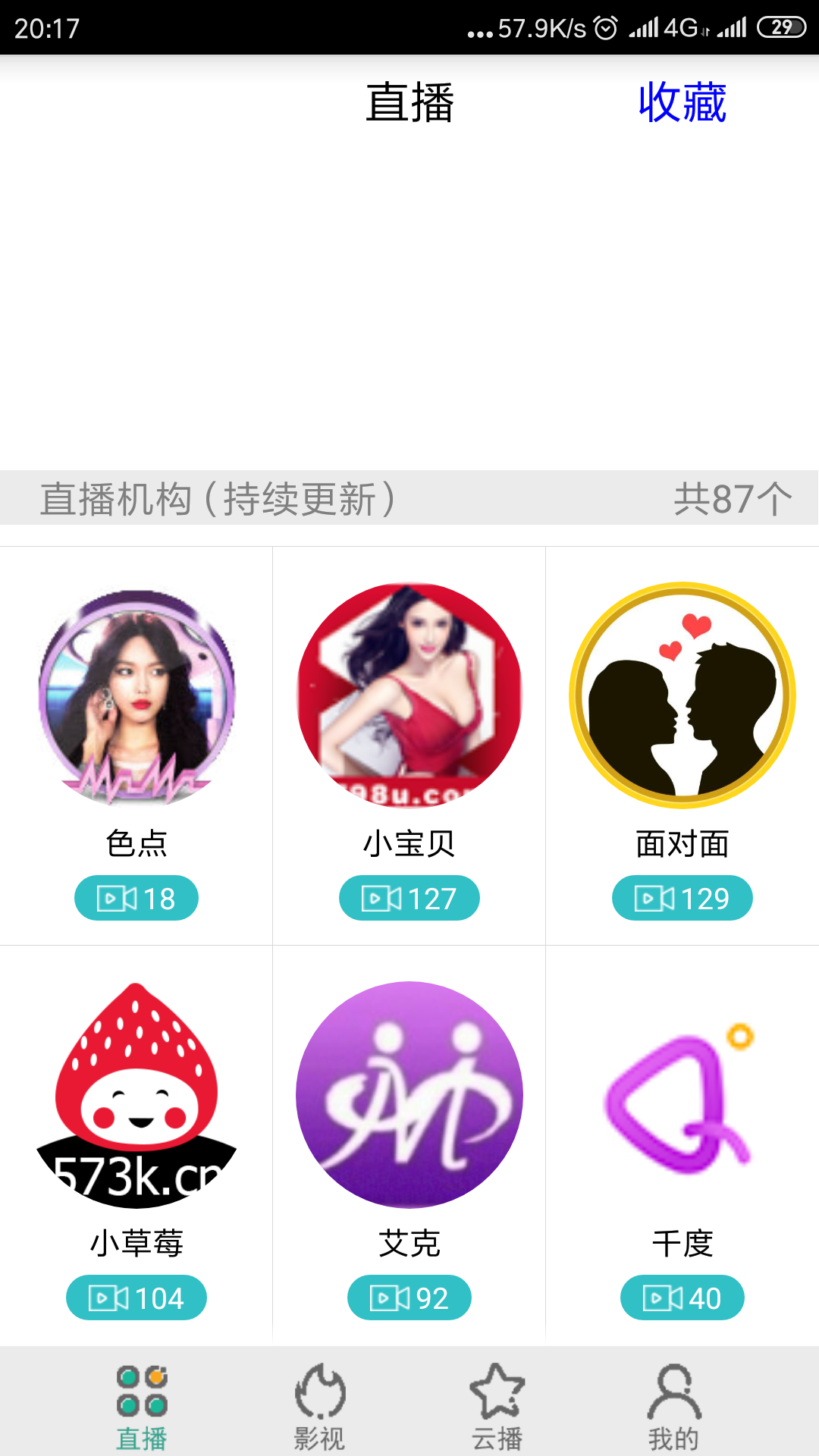Screen dimensions: 819x1456
Task: Switch to the 影视 bottom tab
Action: click(x=319, y=1405)
